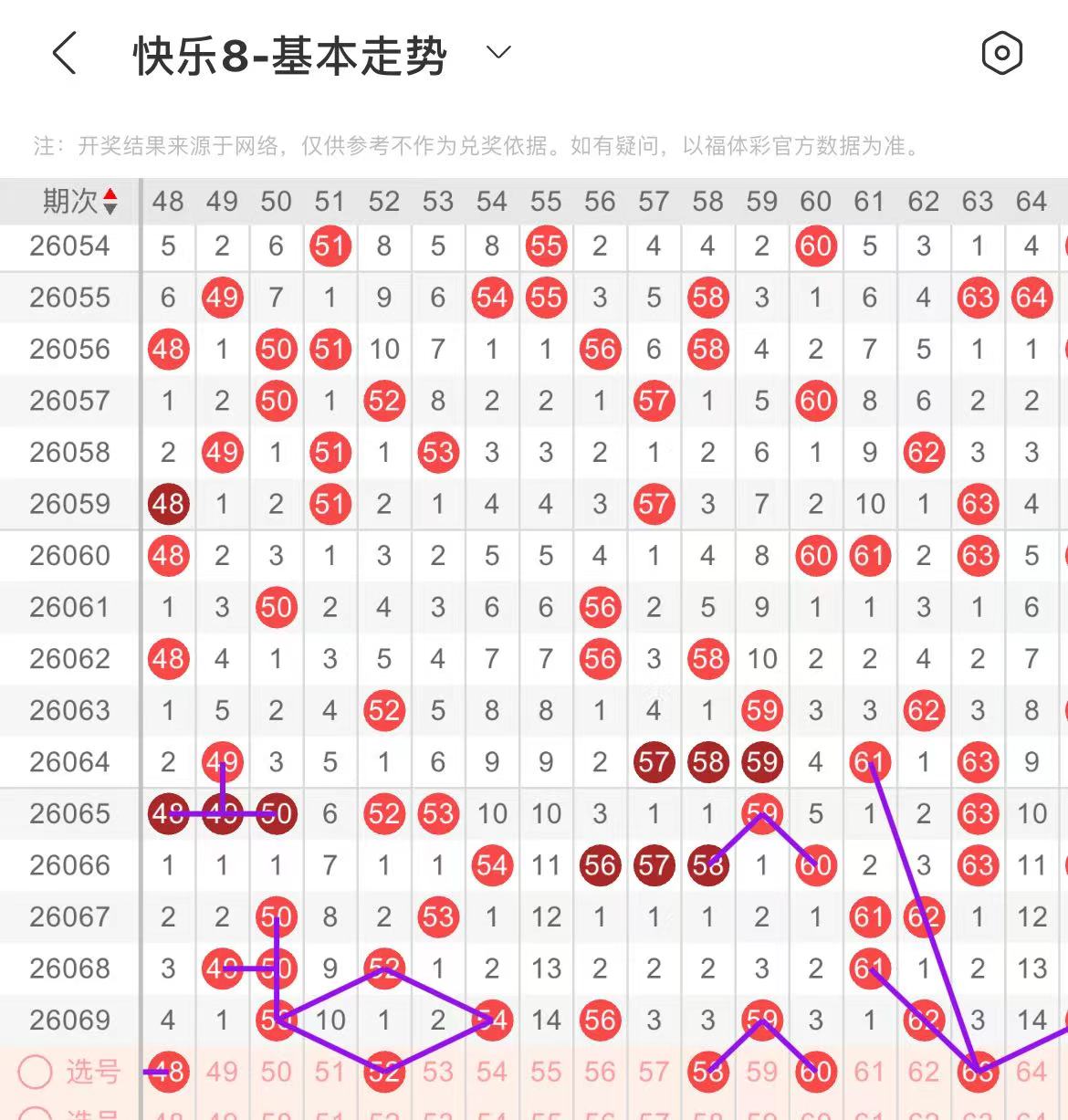Pick number 50 in the 选号 row
Image resolution: width=1068 pixels, height=1120 pixels.
click(x=276, y=1072)
